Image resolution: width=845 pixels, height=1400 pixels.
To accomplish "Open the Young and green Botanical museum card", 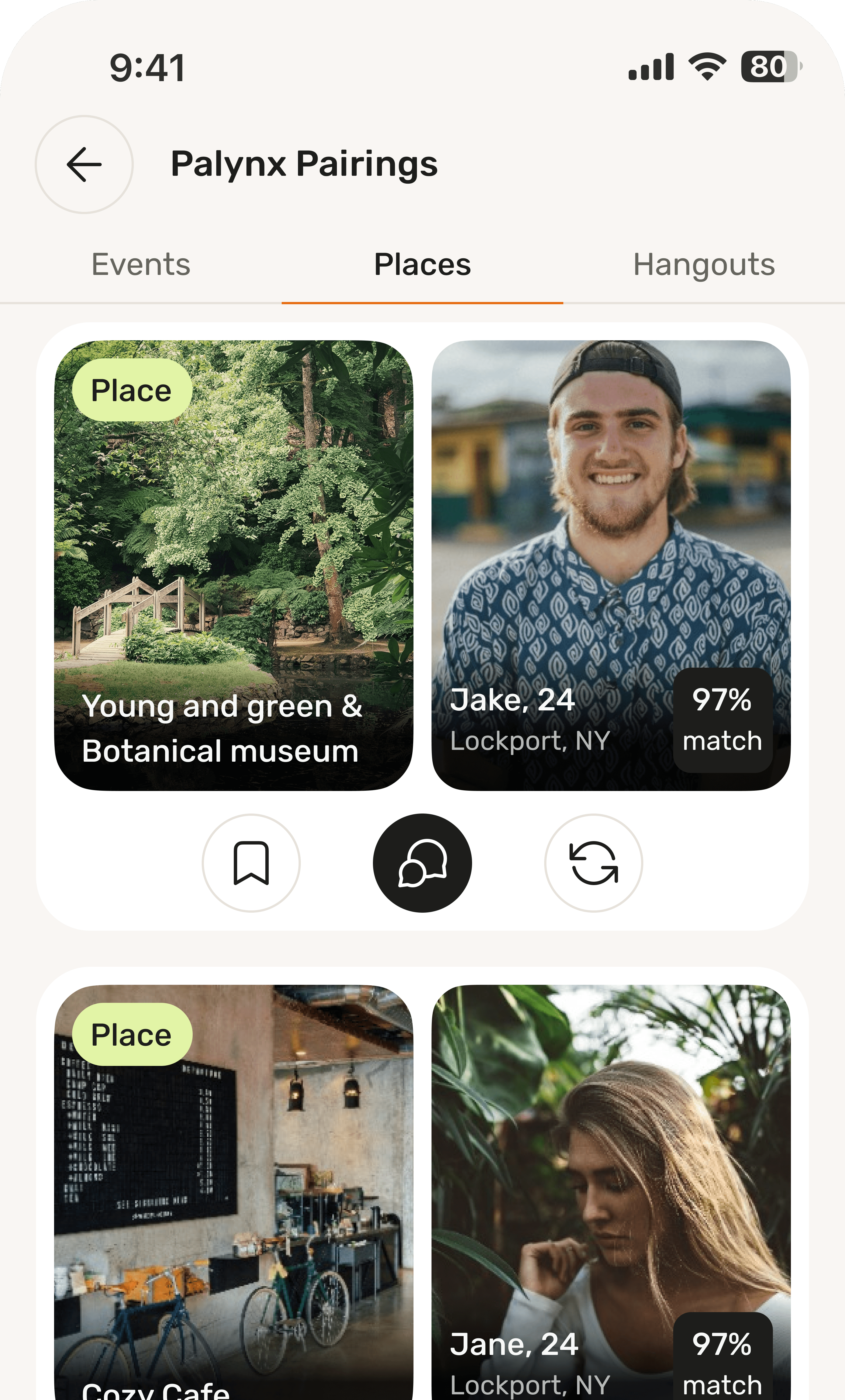I will point(234,565).
